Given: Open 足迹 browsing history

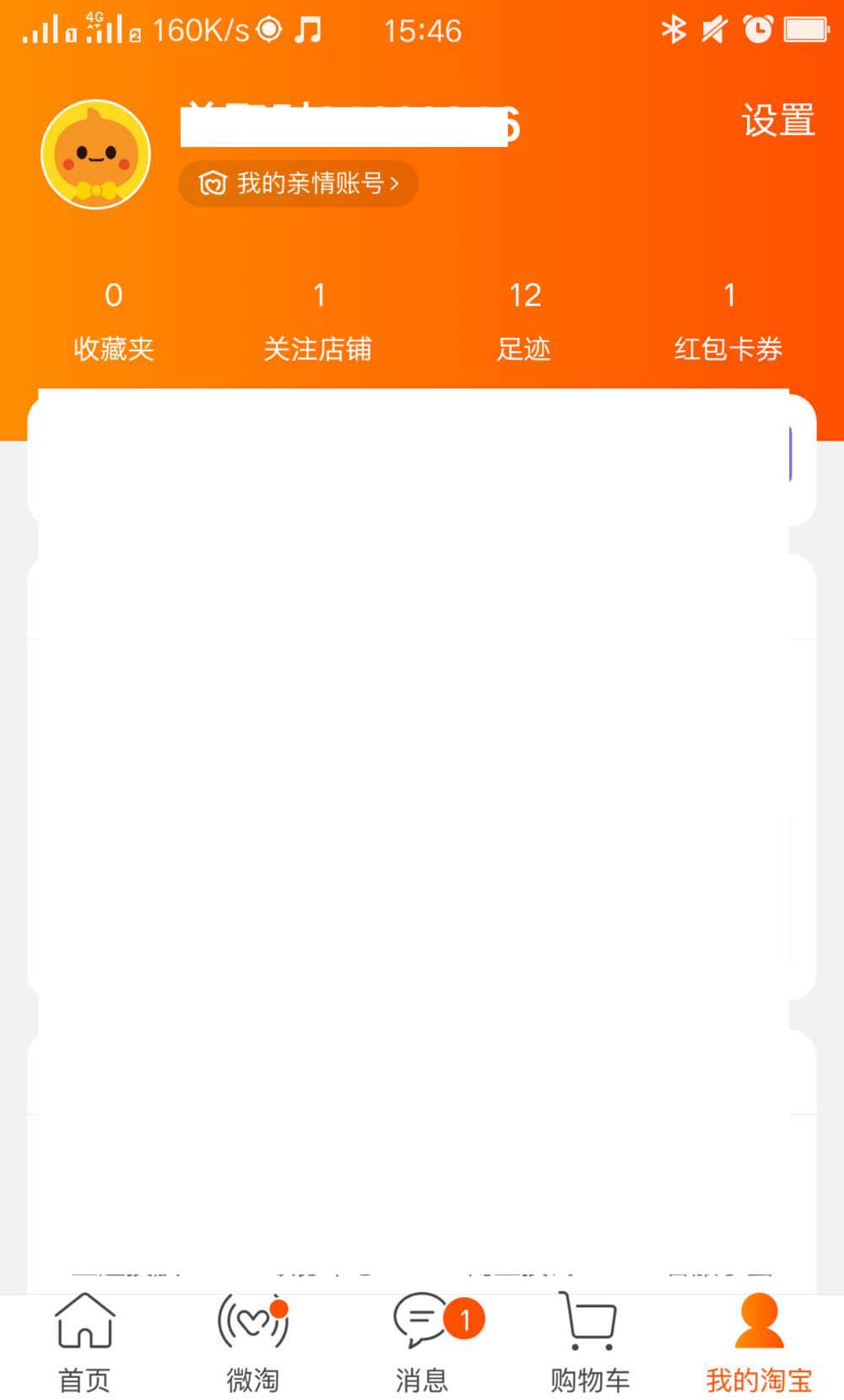Looking at the screenshot, I should pos(524,322).
